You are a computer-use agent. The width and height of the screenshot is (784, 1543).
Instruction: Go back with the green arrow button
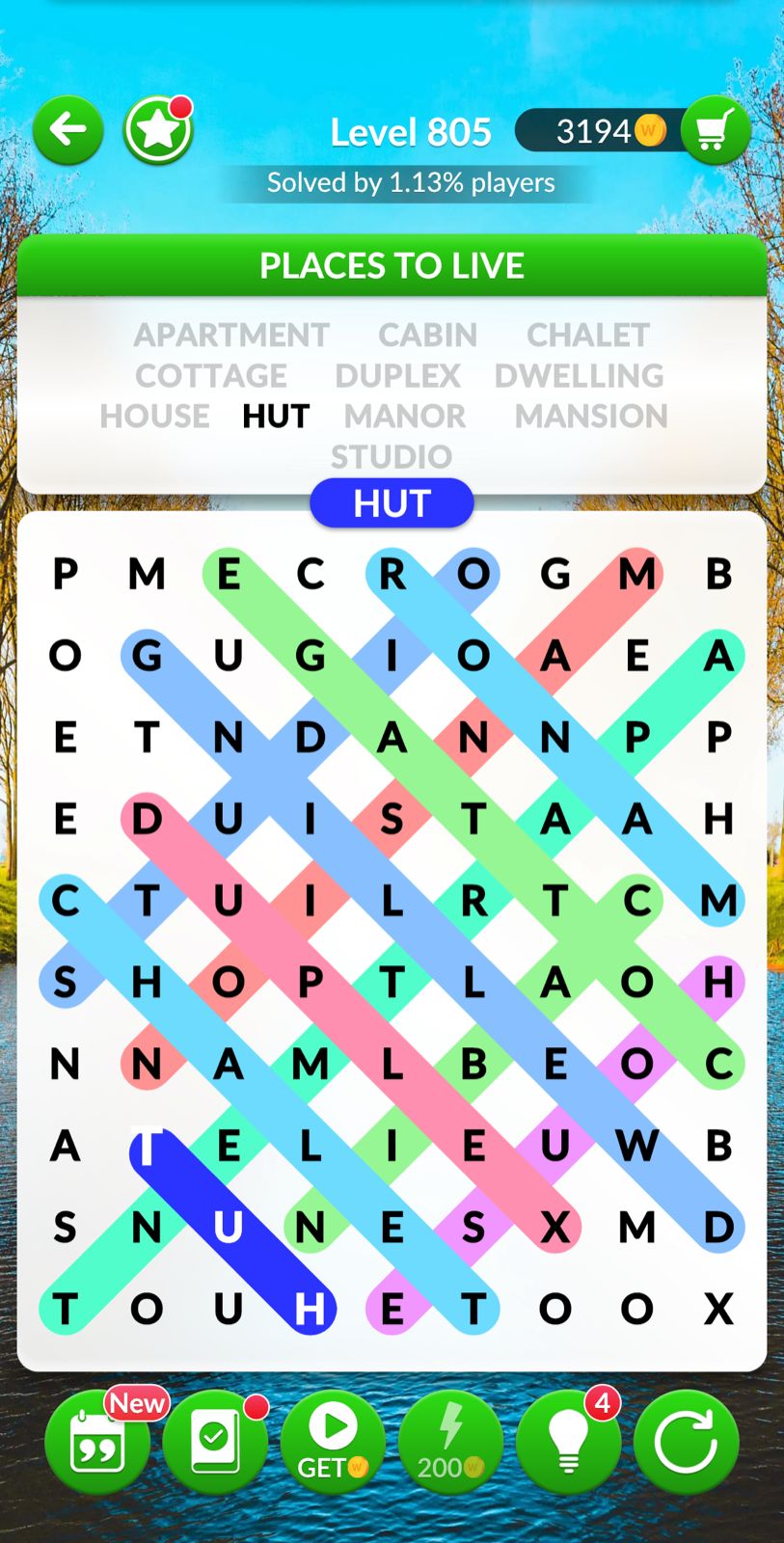coord(68,129)
